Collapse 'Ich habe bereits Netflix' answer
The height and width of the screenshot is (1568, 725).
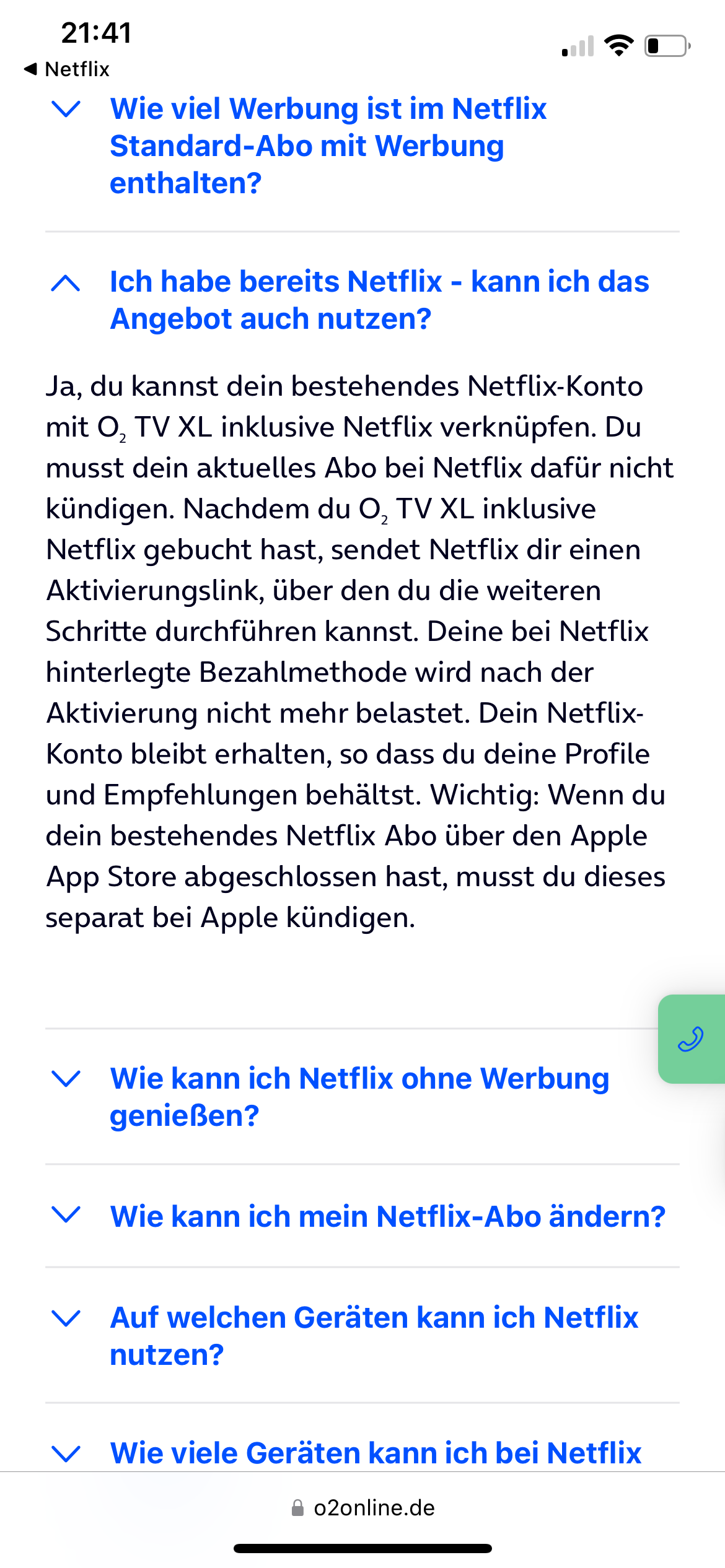[378, 300]
